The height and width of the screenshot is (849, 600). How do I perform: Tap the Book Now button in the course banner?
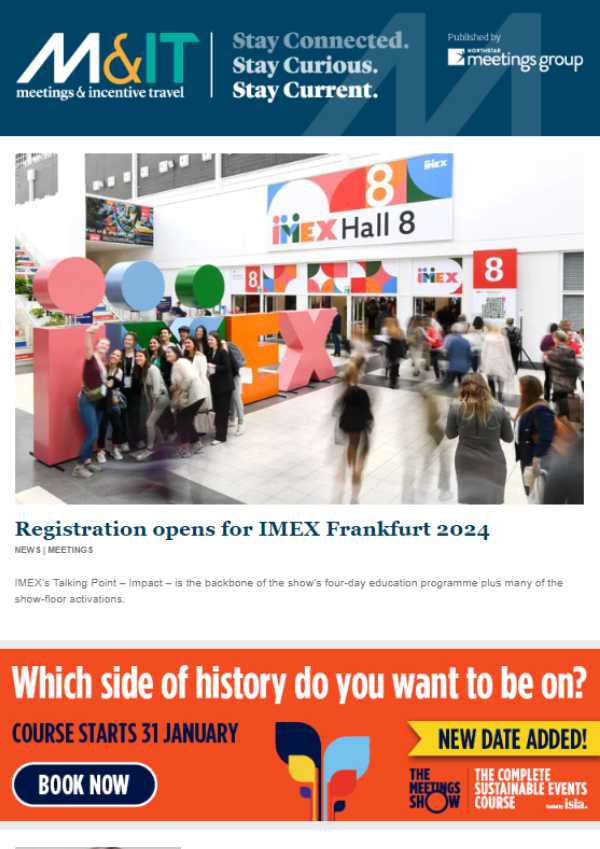coord(84,785)
